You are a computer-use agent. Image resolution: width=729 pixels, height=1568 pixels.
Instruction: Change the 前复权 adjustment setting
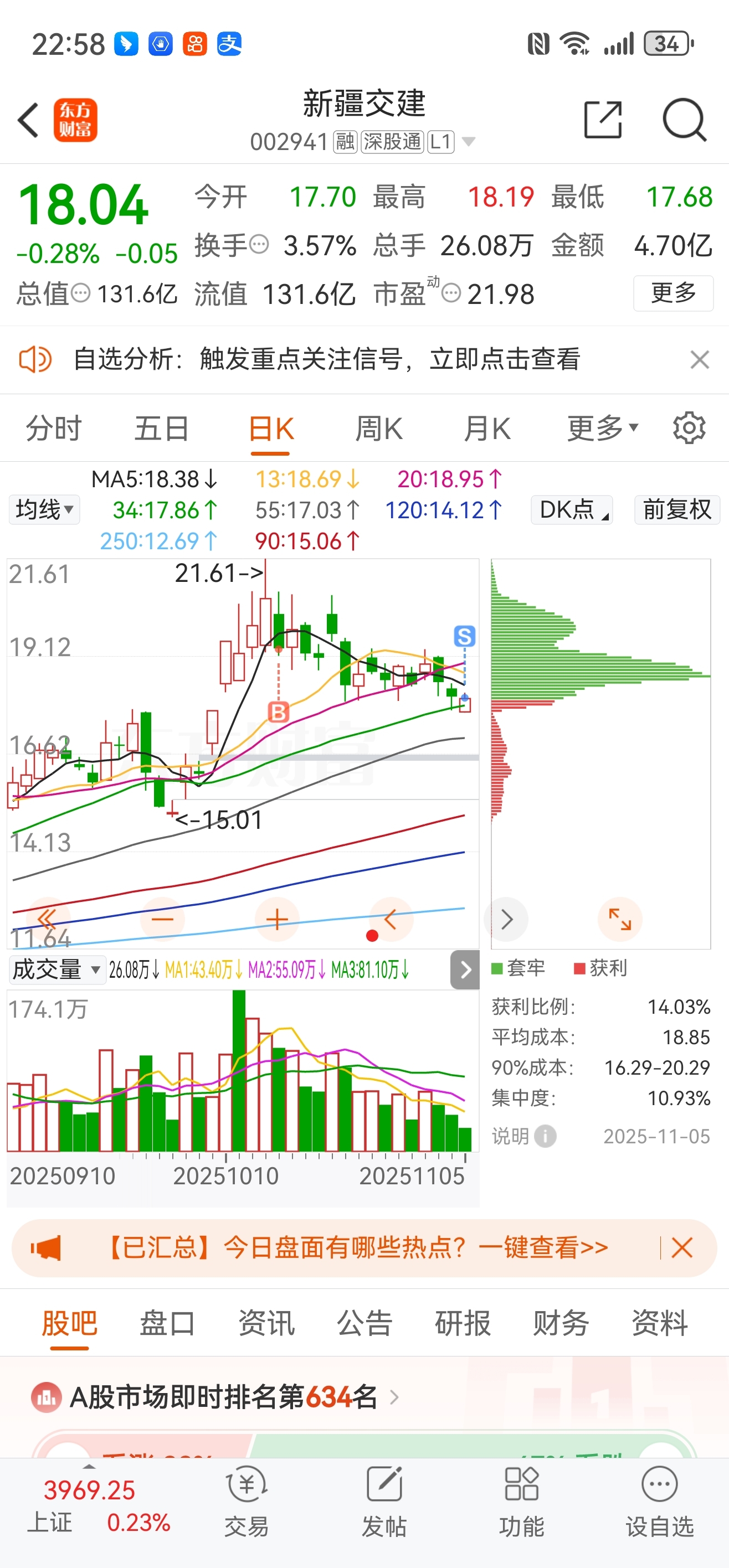[676, 509]
